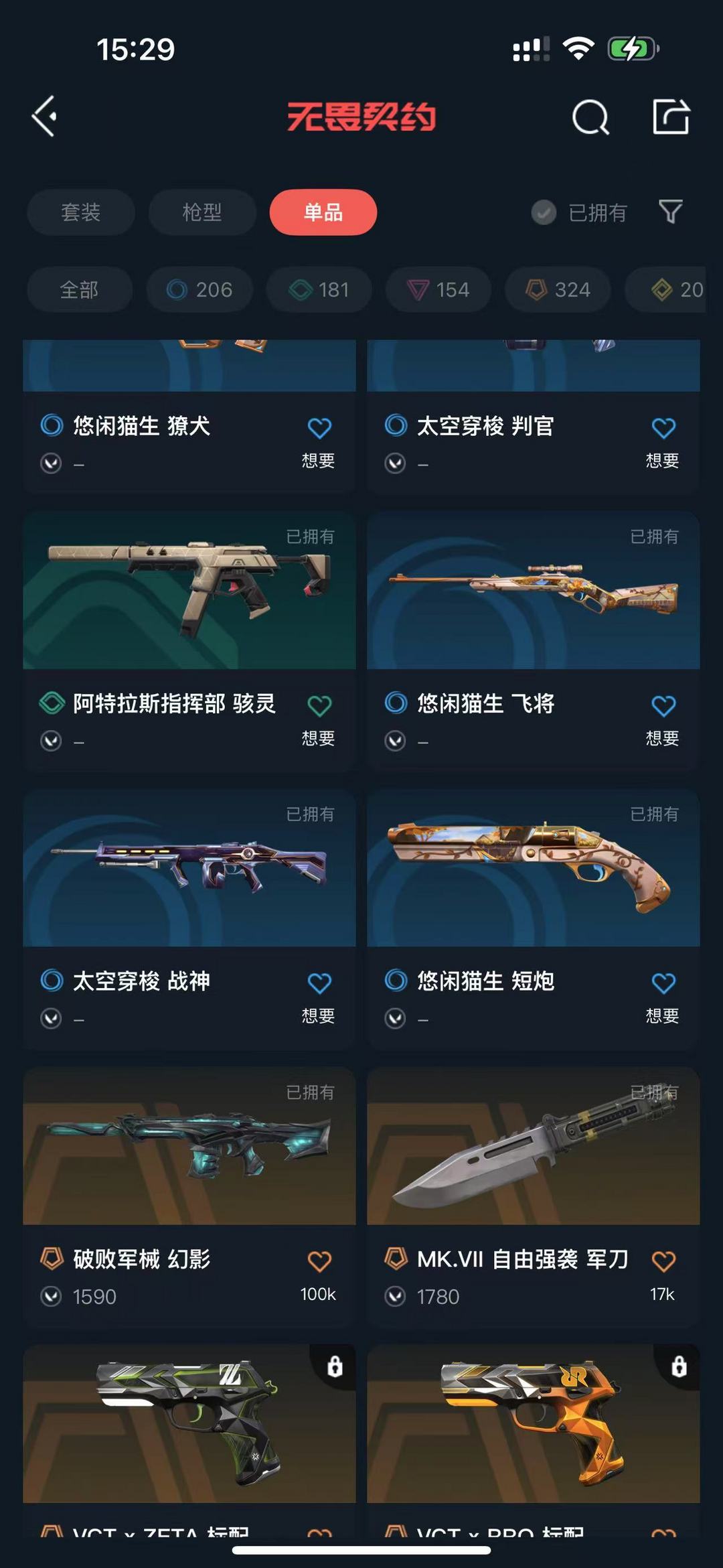
Task: Open the 破败军械 幻影 skin card
Action: tap(189, 1197)
